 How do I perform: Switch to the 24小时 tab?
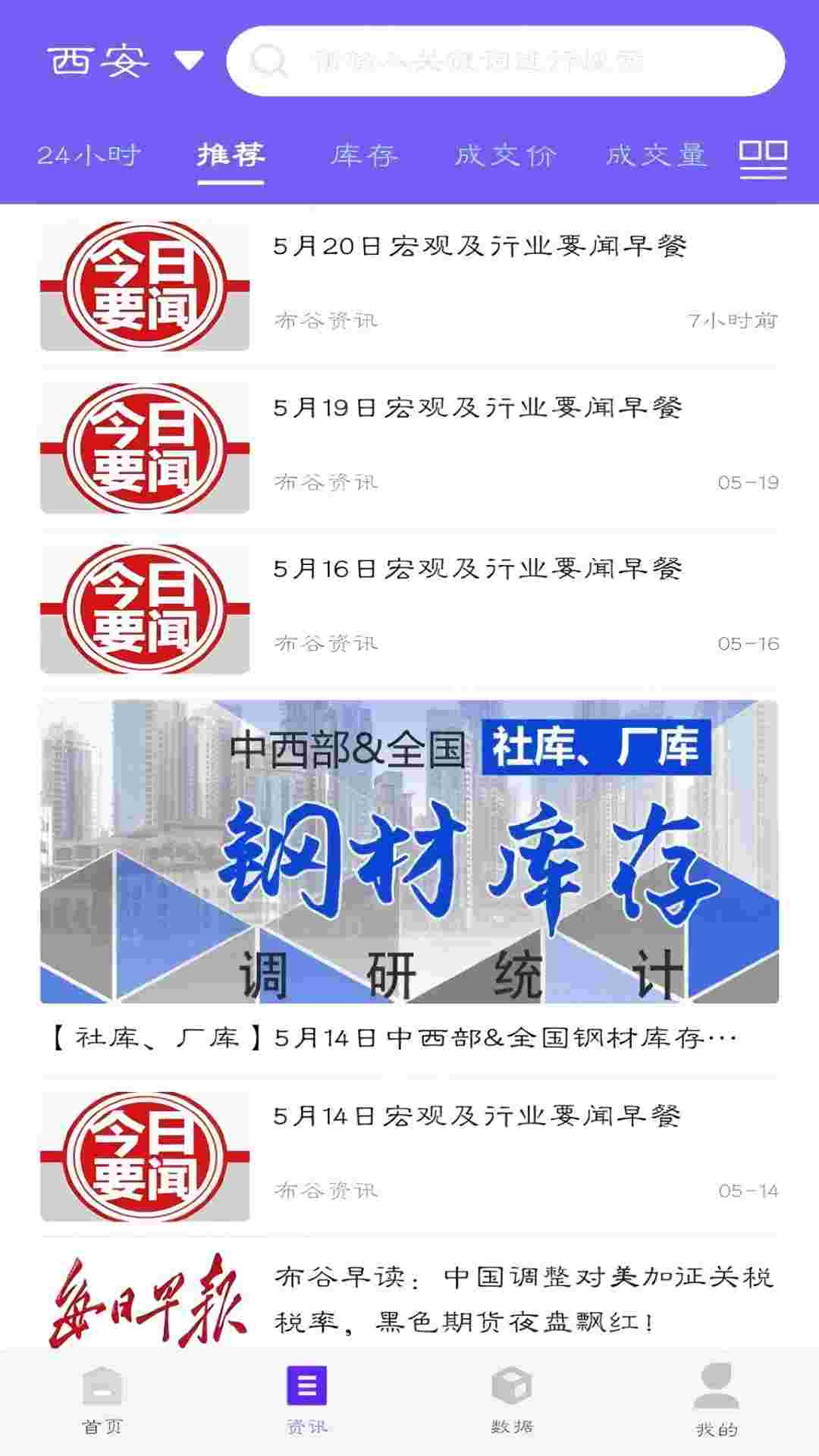click(x=89, y=157)
